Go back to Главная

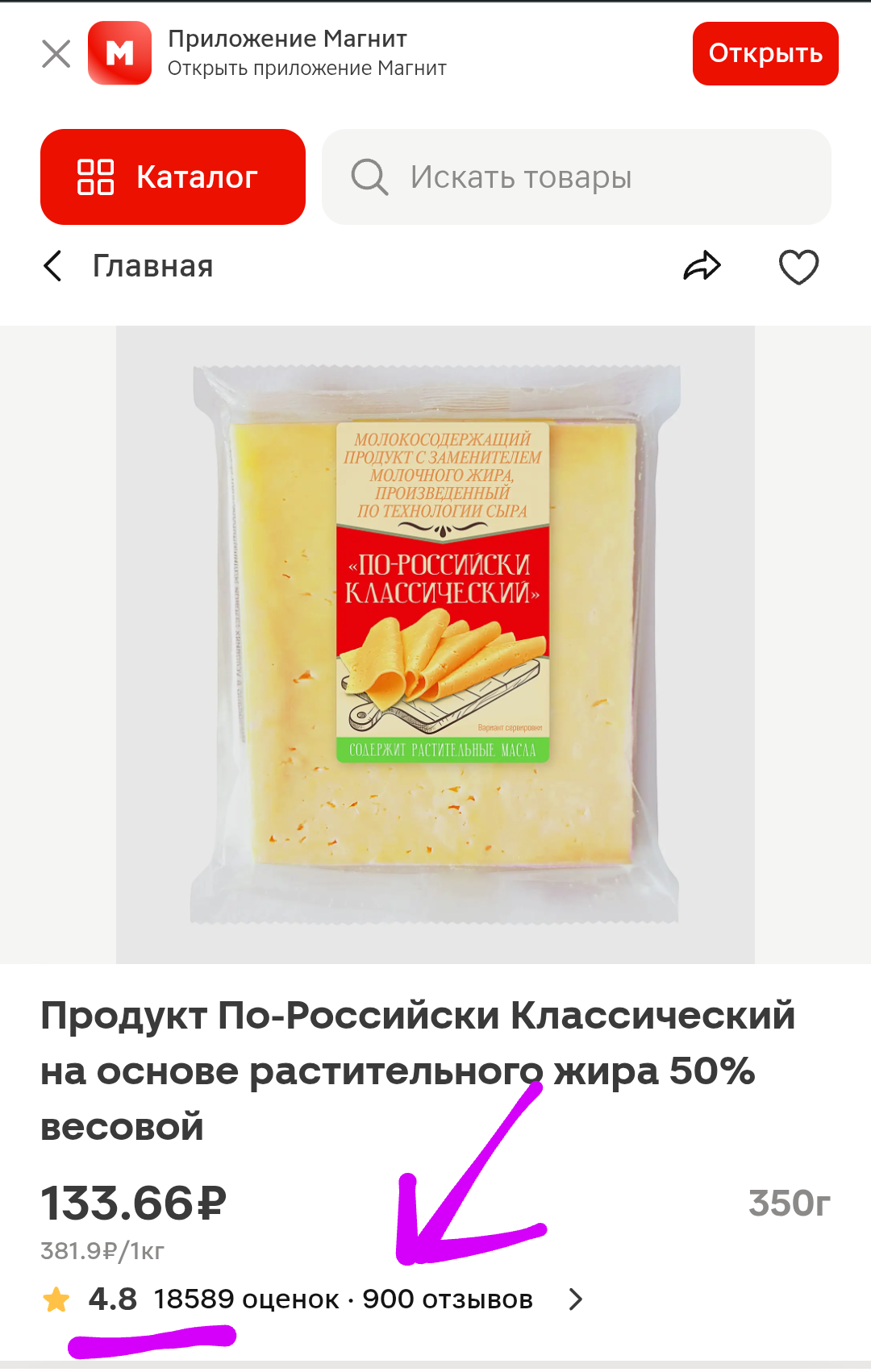coord(129,266)
